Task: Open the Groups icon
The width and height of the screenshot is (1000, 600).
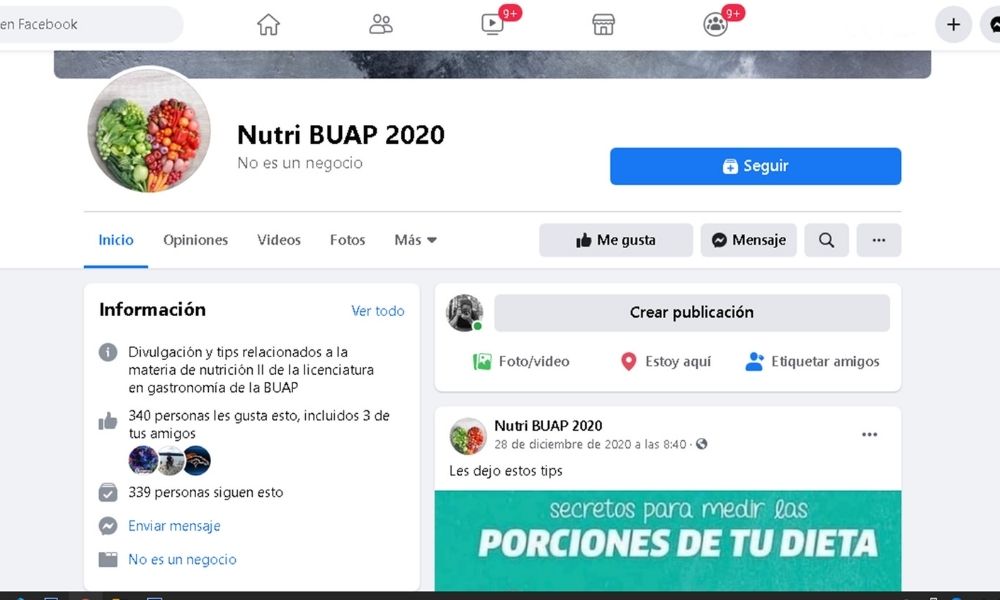Action: coord(715,24)
